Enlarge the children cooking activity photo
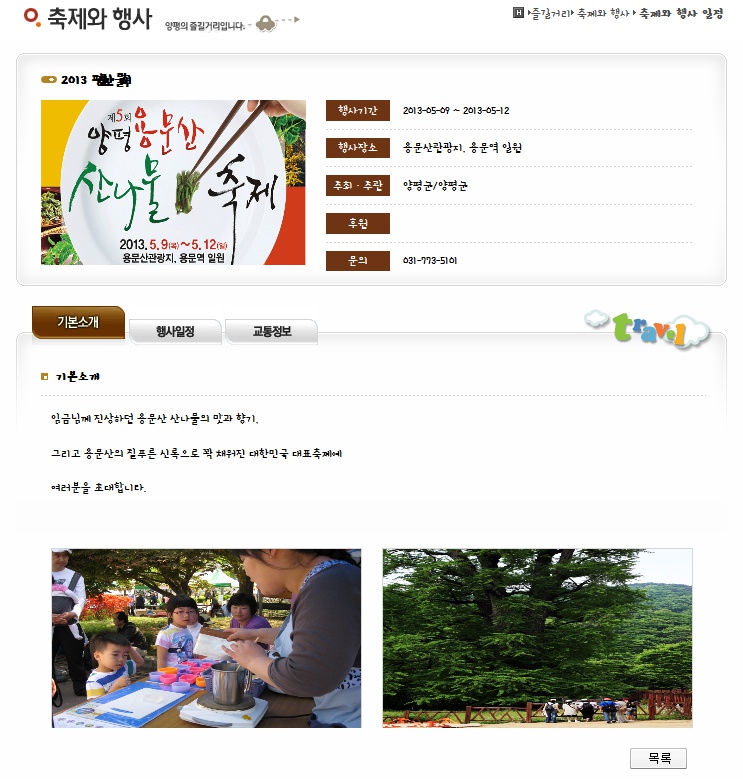 (206, 637)
